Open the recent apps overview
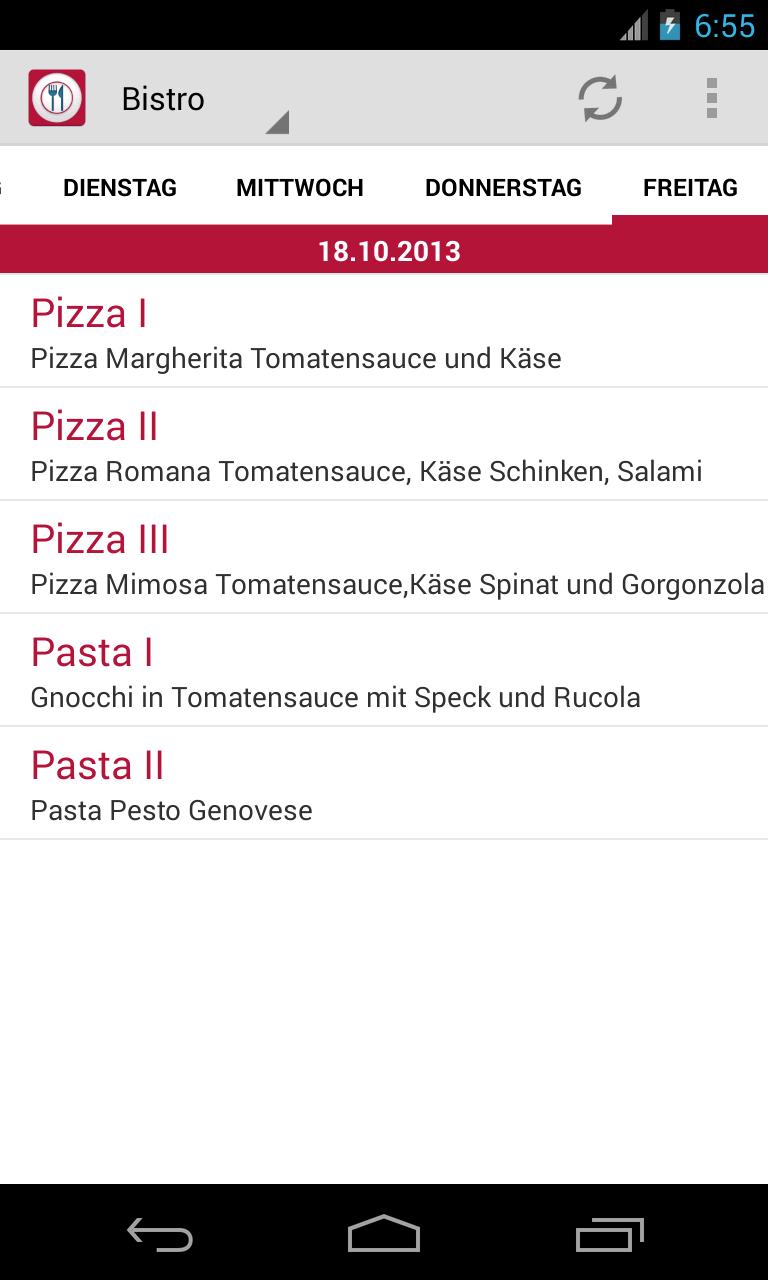 point(610,1234)
